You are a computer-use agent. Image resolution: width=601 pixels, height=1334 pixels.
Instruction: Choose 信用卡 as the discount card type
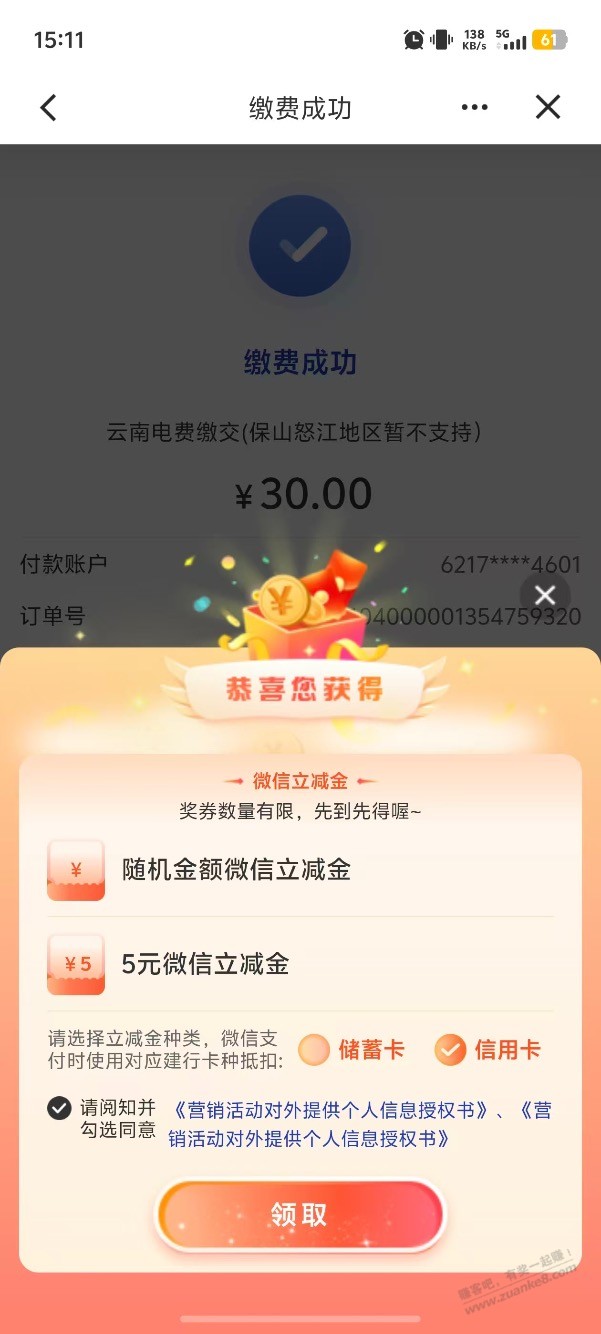451,1049
